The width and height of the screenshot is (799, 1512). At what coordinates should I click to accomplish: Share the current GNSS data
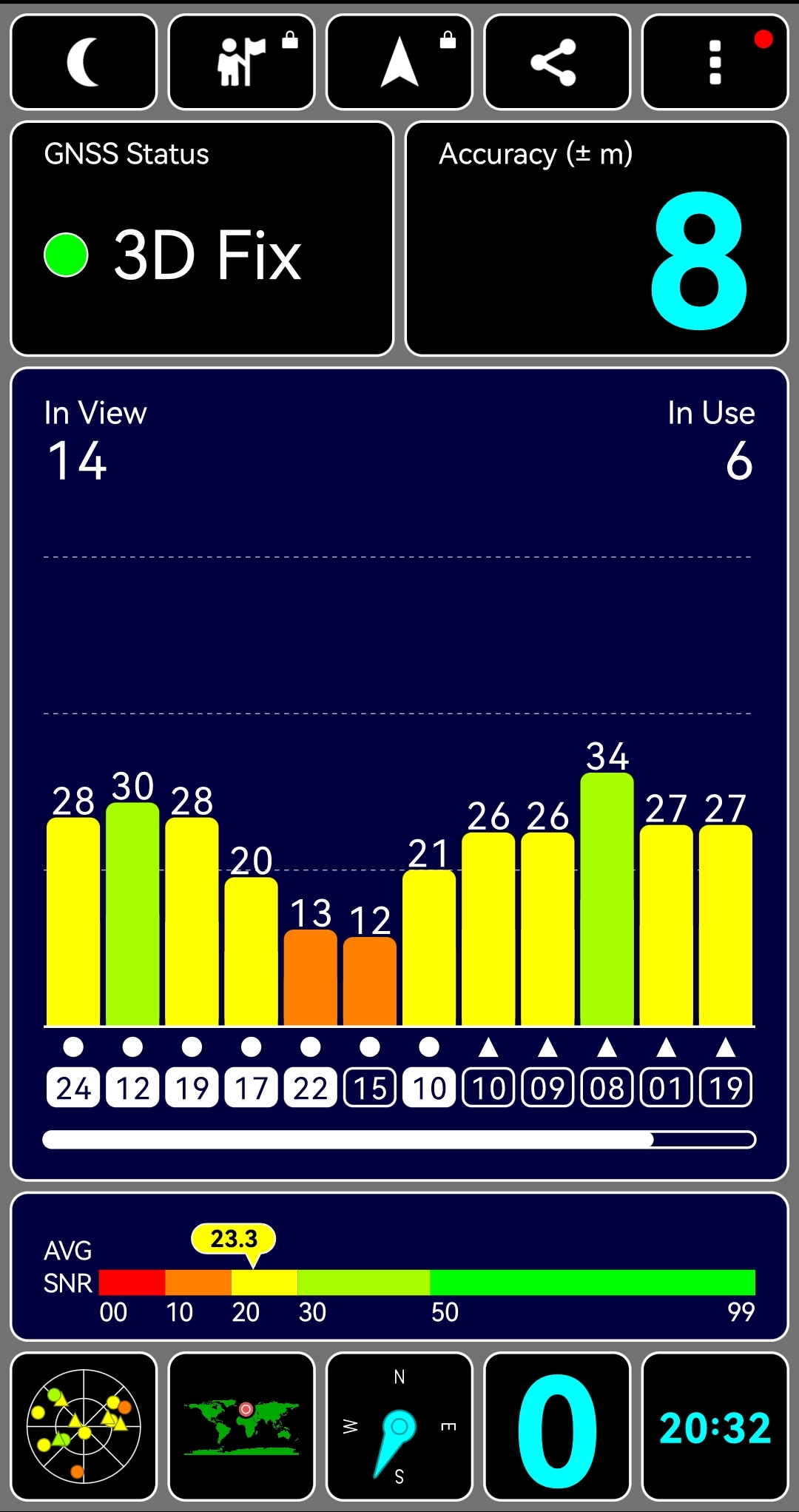[x=557, y=62]
